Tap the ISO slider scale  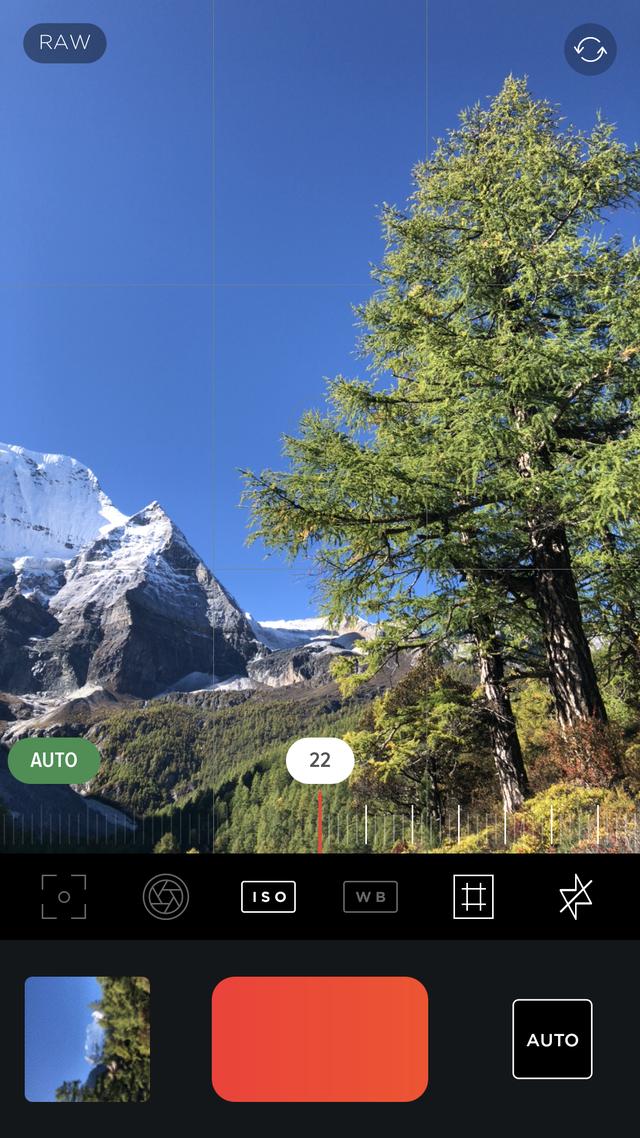coord(320,827)
